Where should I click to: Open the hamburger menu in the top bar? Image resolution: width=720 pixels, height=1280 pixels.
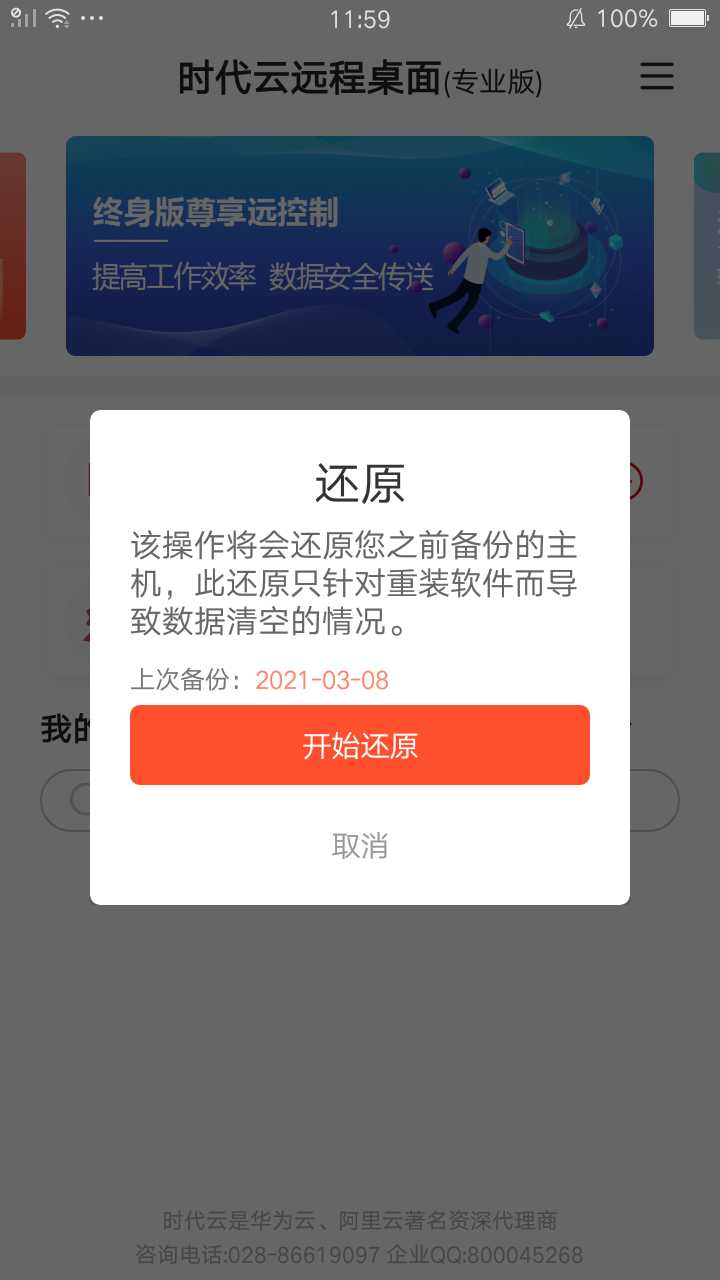coord(657,77)
